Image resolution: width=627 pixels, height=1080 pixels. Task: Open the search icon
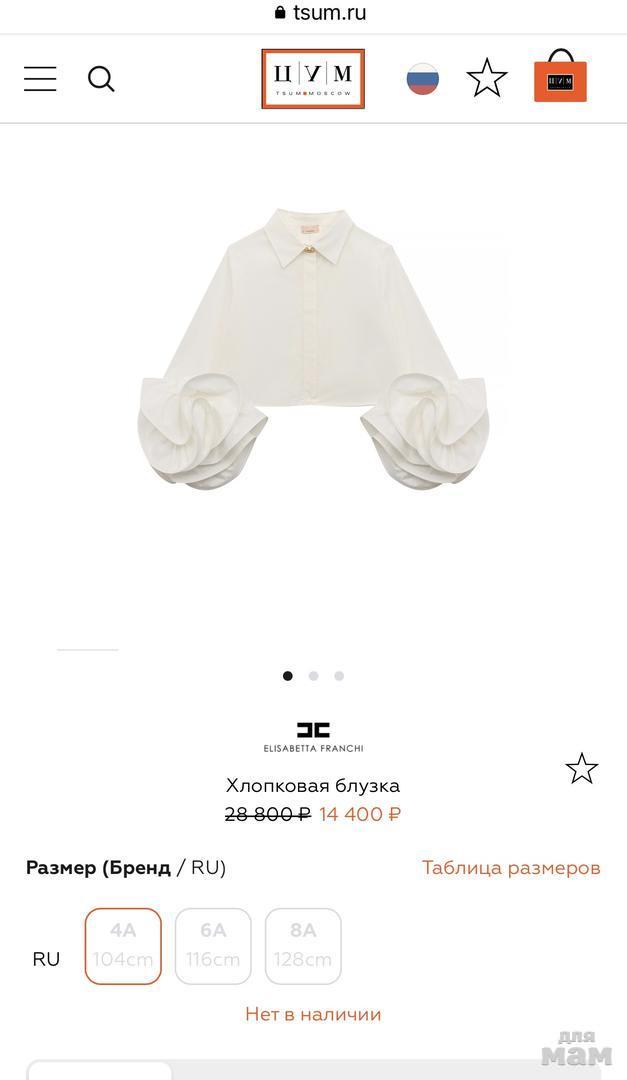pos(101,79)
